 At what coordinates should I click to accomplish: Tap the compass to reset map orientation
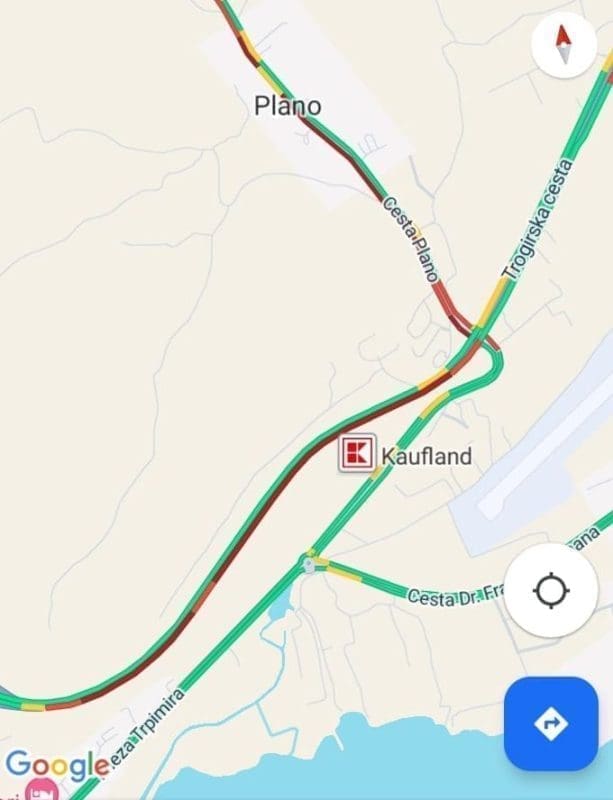tap(564, 44)
